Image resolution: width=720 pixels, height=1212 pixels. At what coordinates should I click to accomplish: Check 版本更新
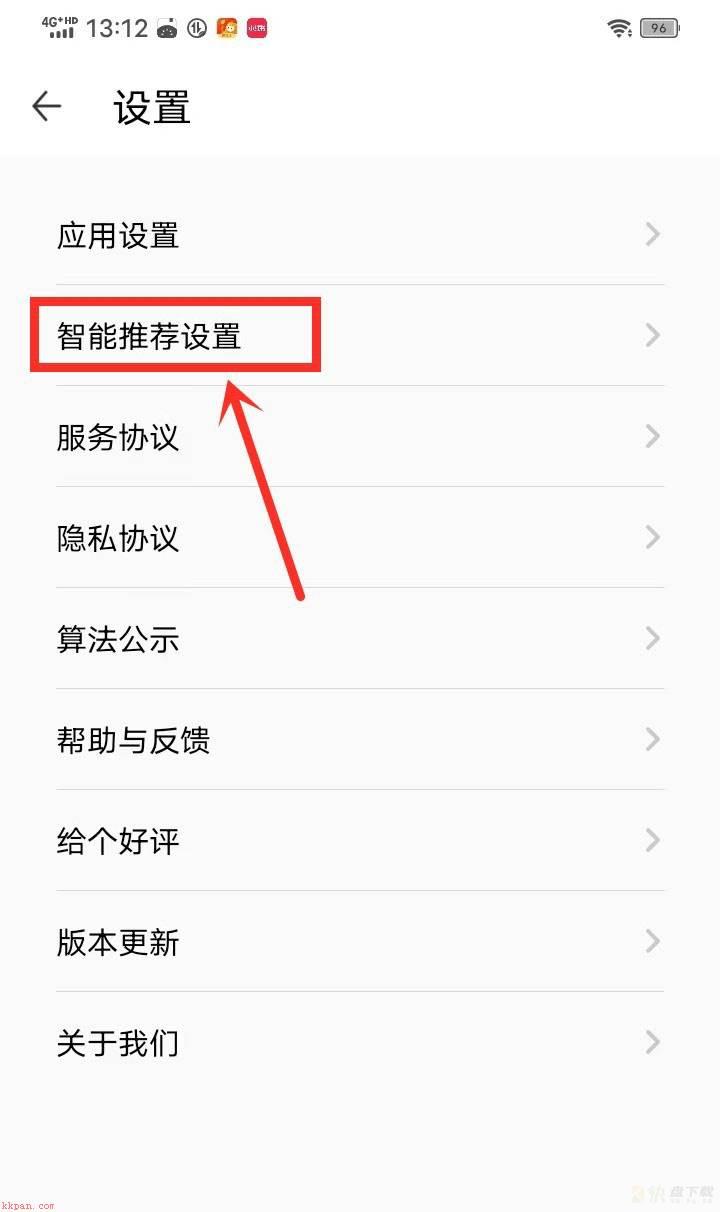coord(360,942)
